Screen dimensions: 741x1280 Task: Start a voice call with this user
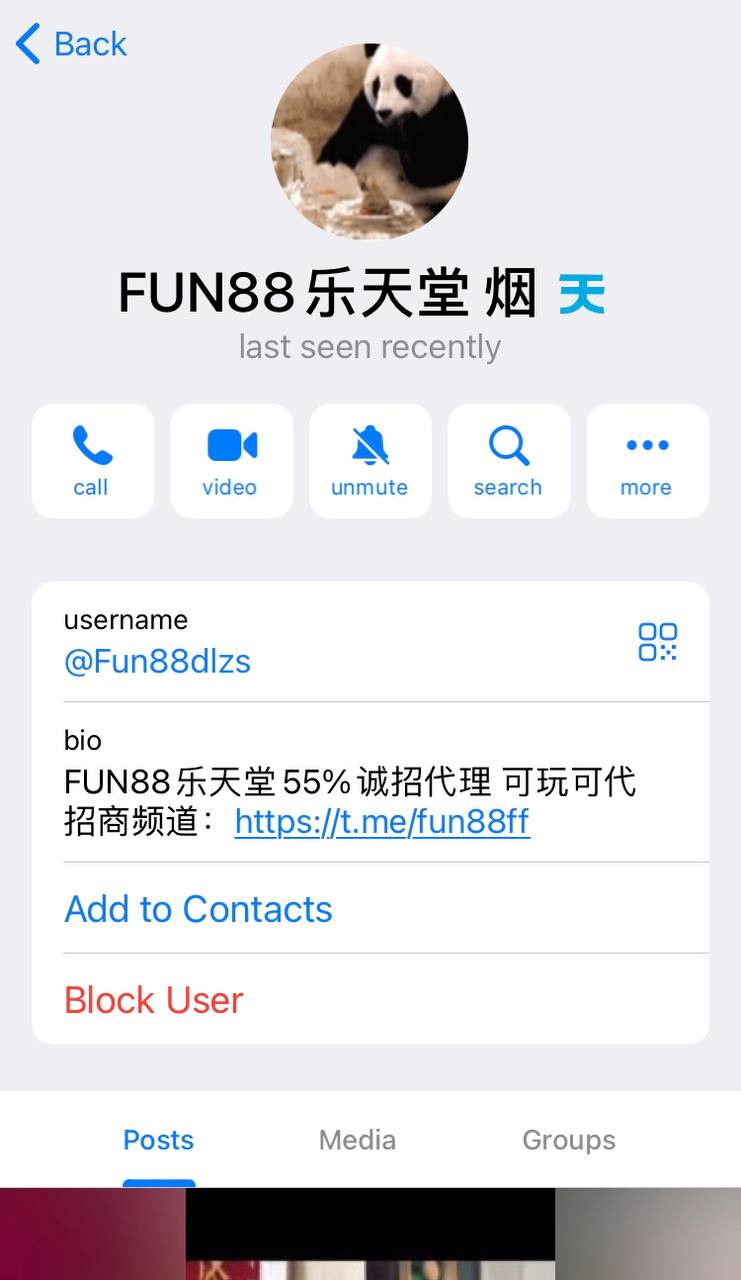92,461
